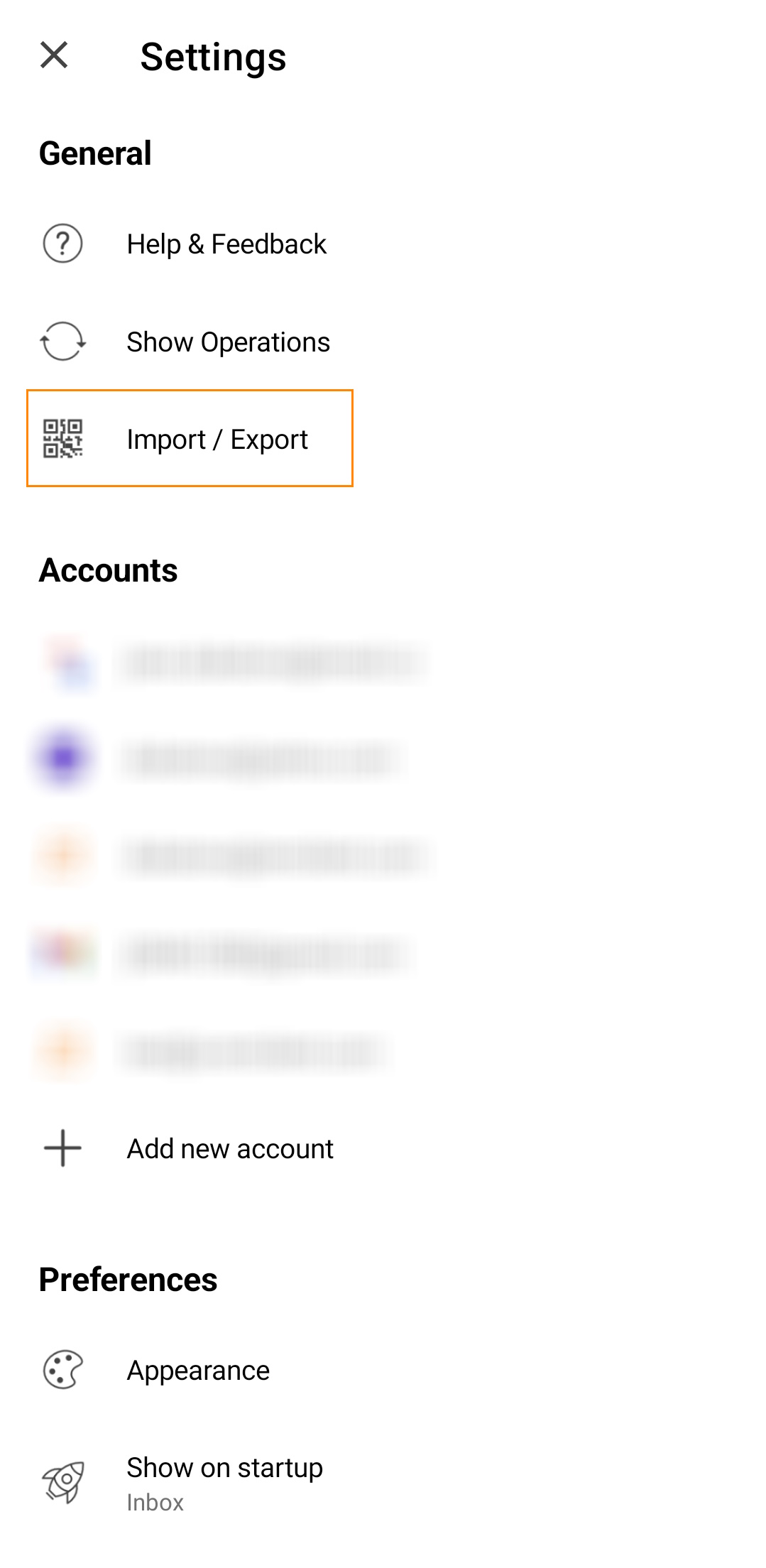Open Help & Feedback
The height and width of the screenshot is (1568, 766).
tap(383, 244)
